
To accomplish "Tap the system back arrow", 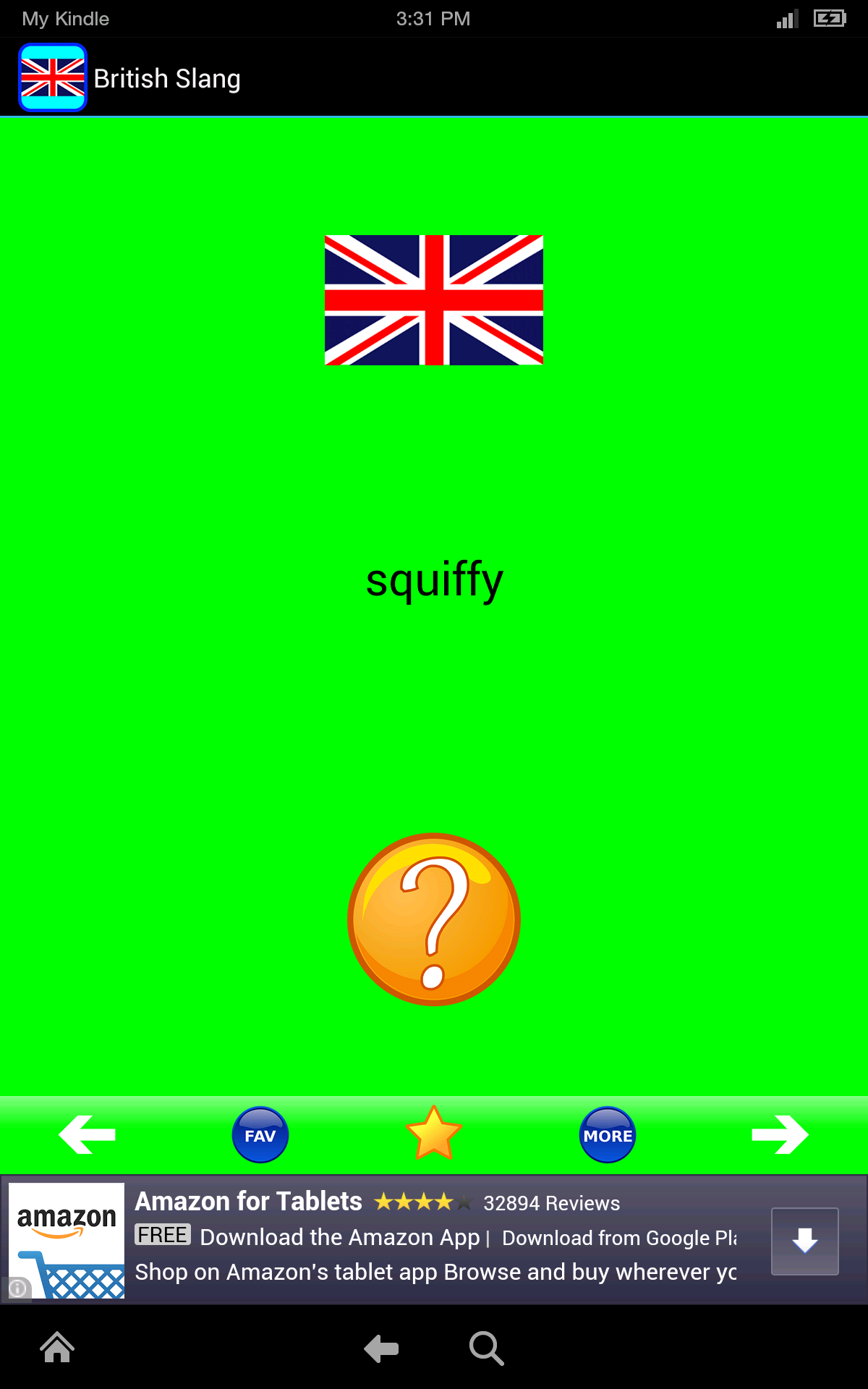I will tap(381, 1348).
